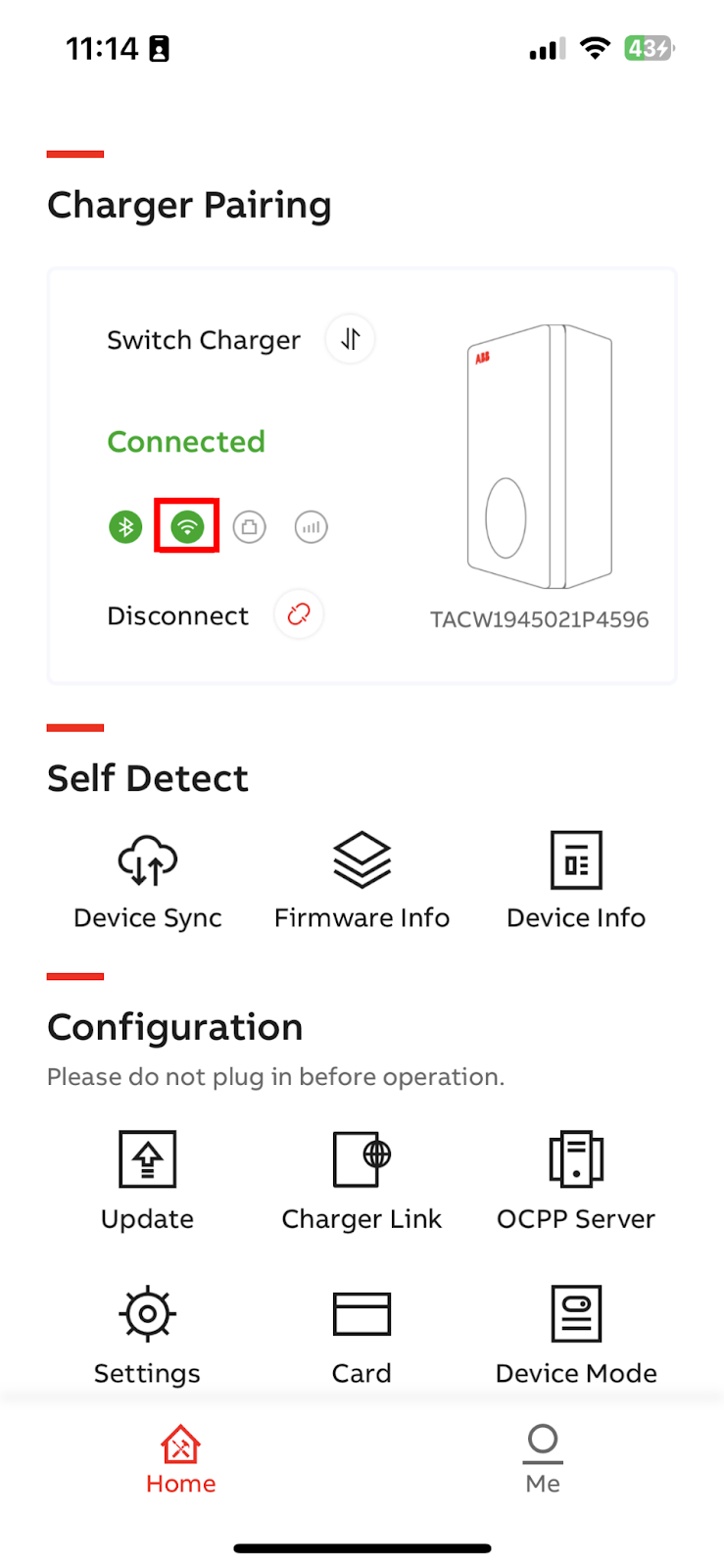Tap the green Wi-Fi connection icon

pos(187,527)
